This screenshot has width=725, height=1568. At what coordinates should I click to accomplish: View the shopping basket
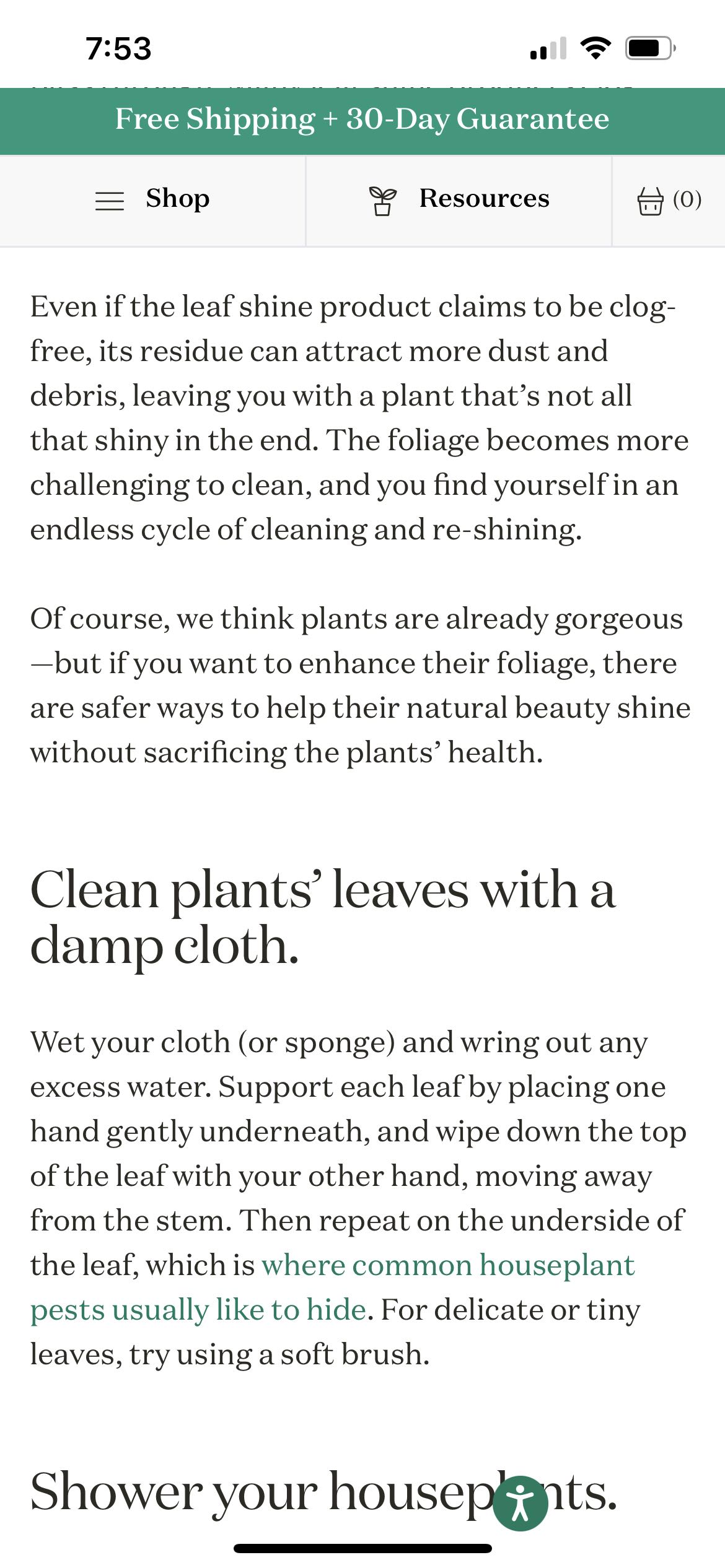pyautogui.click(x=669, y=200)
